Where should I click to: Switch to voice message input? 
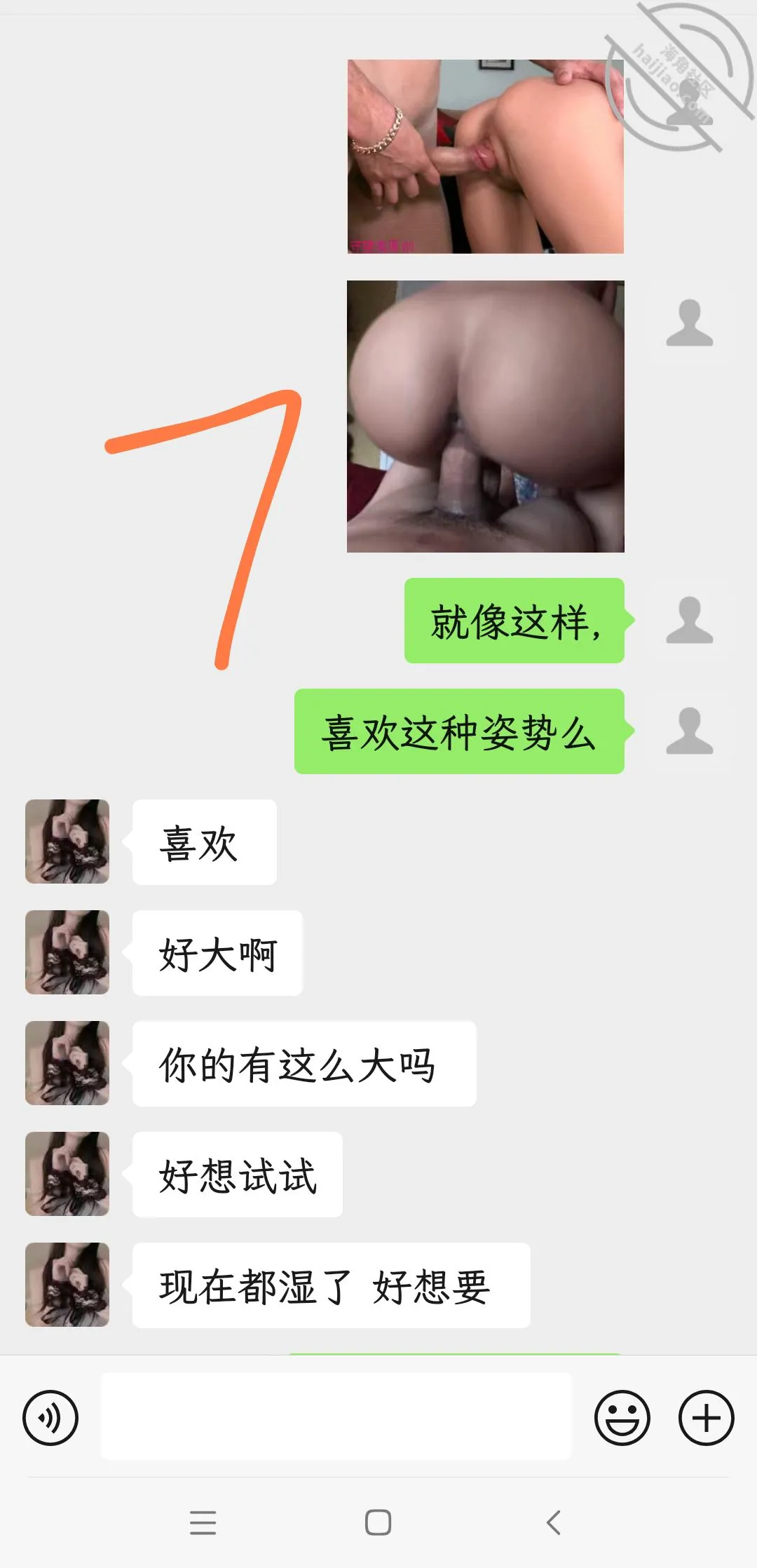click(x=50, y=1417)
